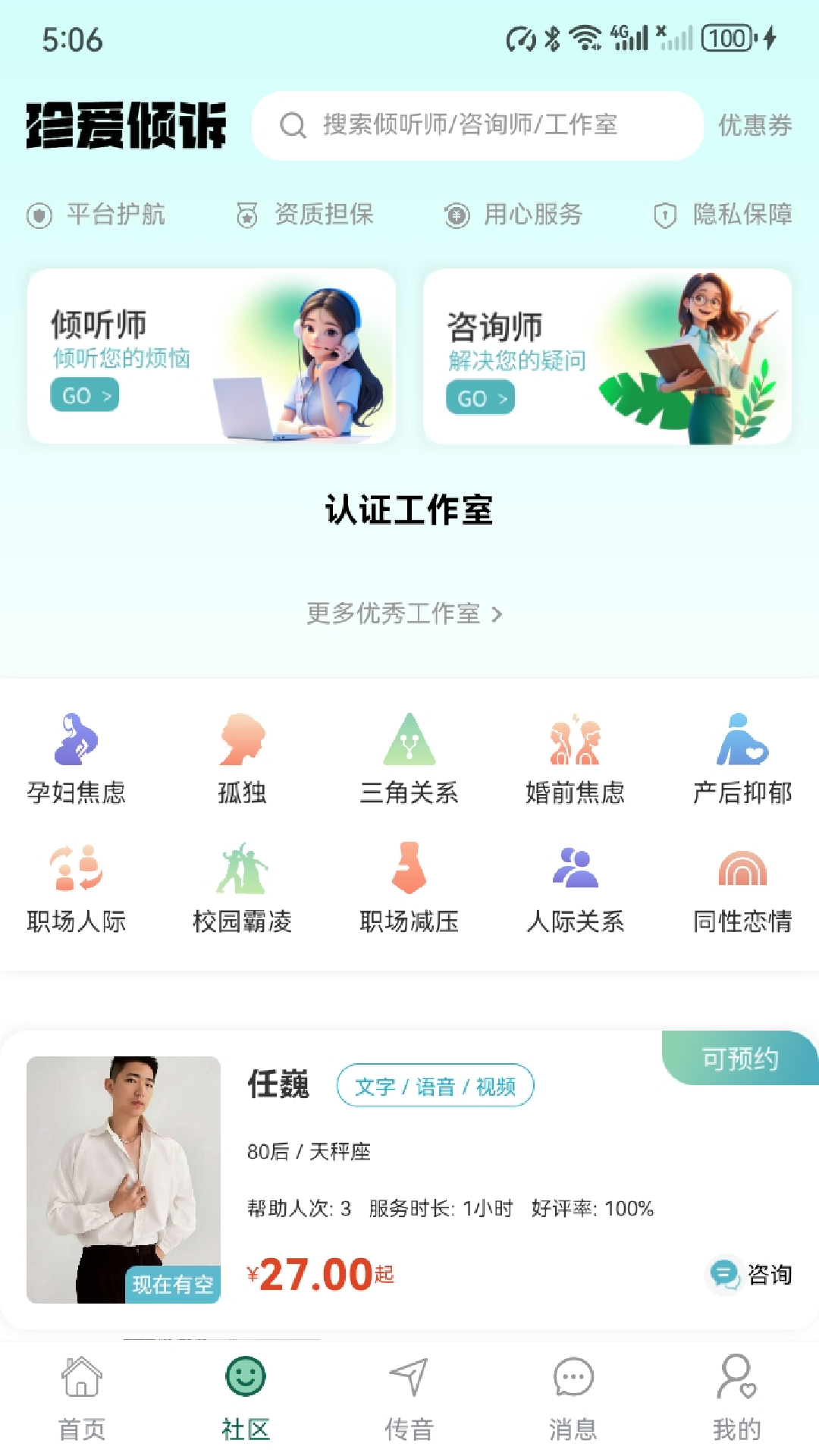Open the 职场人际 topic
The width and height of the screenshot is (819, 1456).
coord(76,887)
